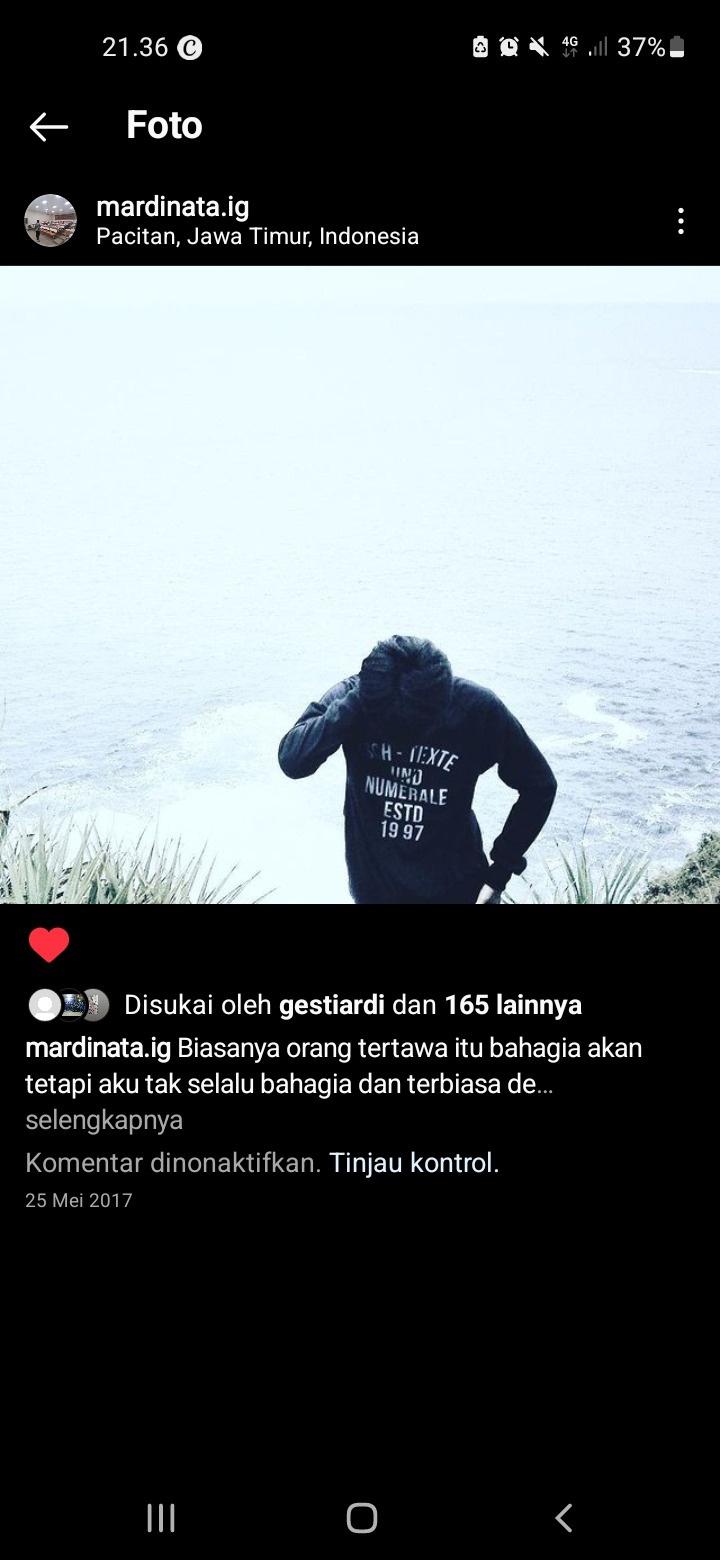This screenshot has width=720, height=1560.
Task: Open mardinata.ig profile picture
Action: (50, 220)
